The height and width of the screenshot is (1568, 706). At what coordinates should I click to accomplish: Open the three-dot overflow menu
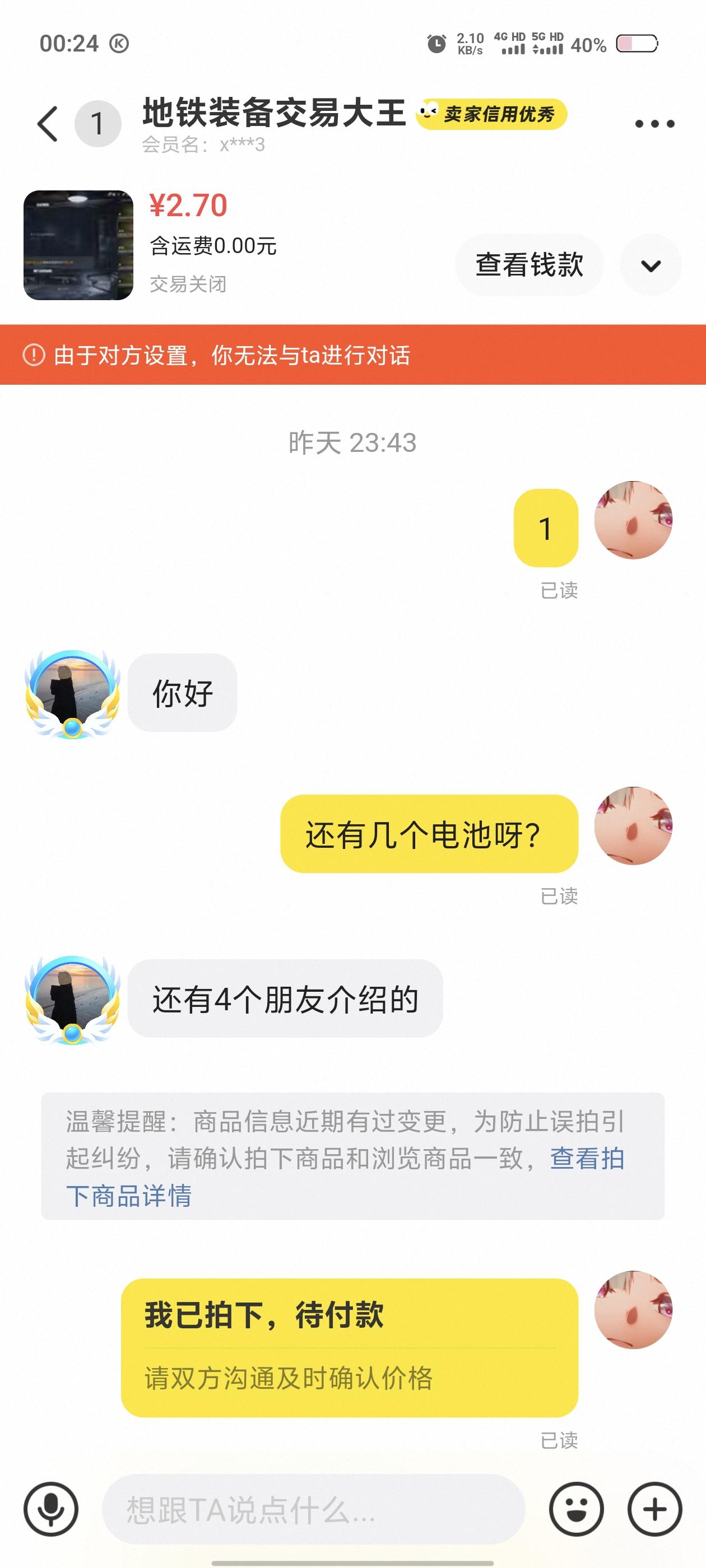654,124
